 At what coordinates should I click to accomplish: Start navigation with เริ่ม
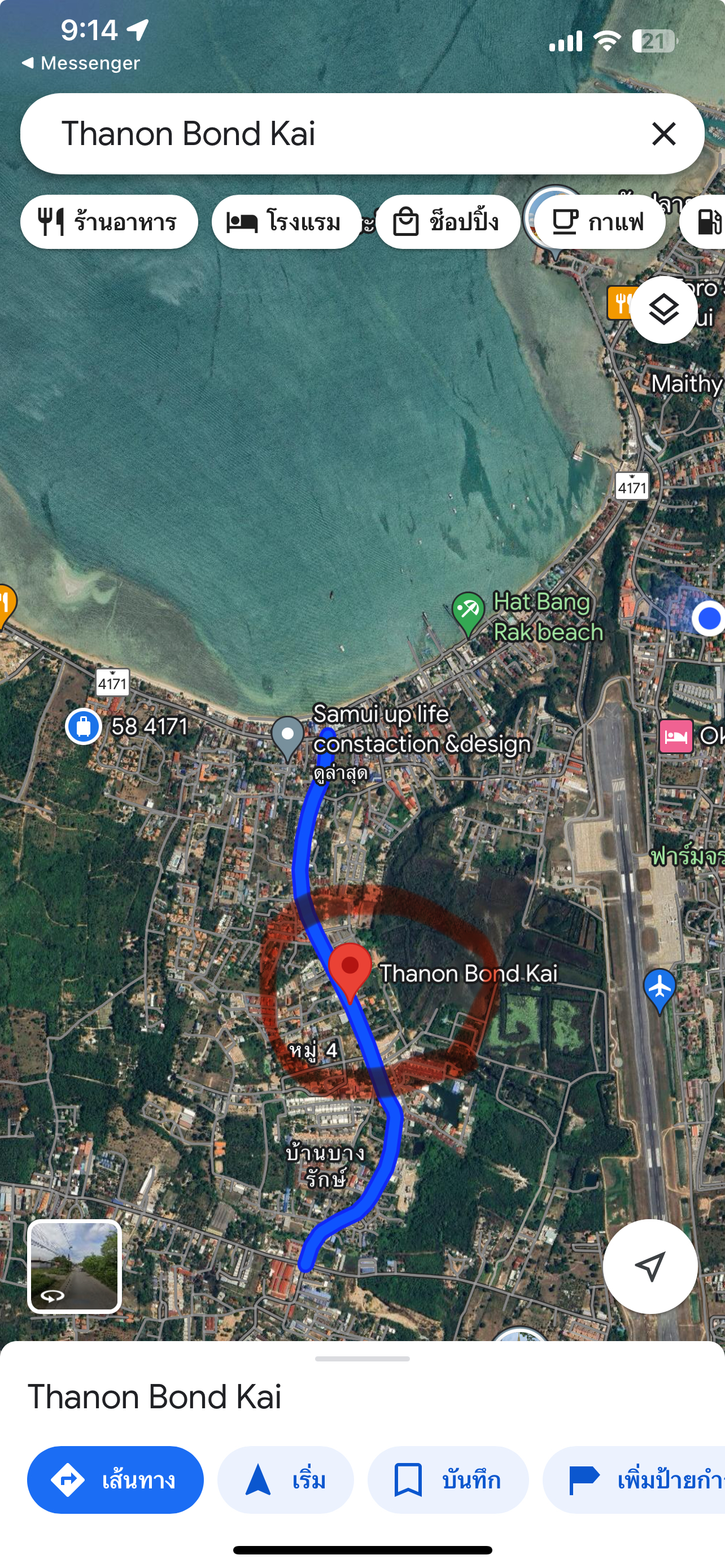pos(286,1479)
